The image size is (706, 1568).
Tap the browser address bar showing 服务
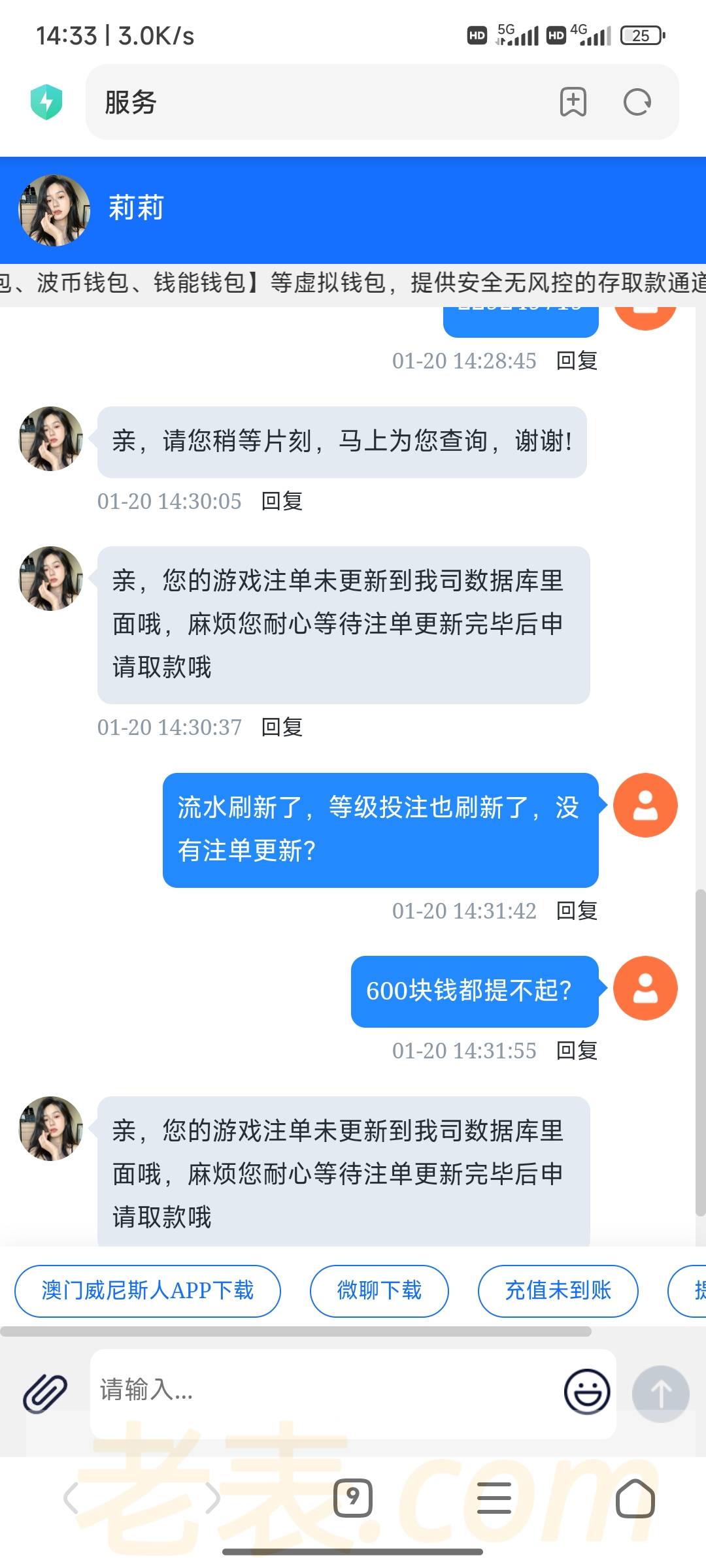click(314, 103)
